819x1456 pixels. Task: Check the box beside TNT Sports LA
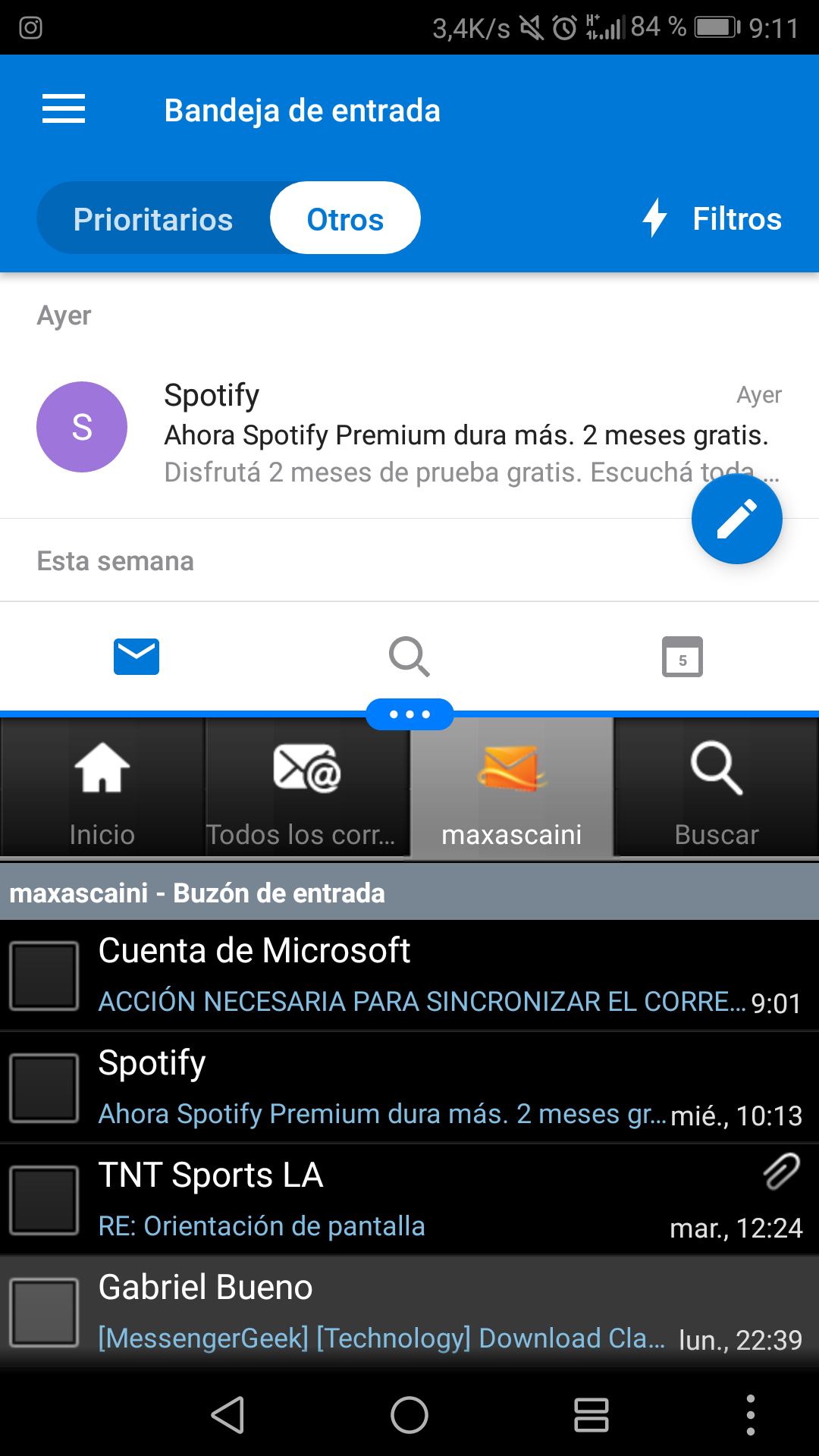(x=44, y=1200)
